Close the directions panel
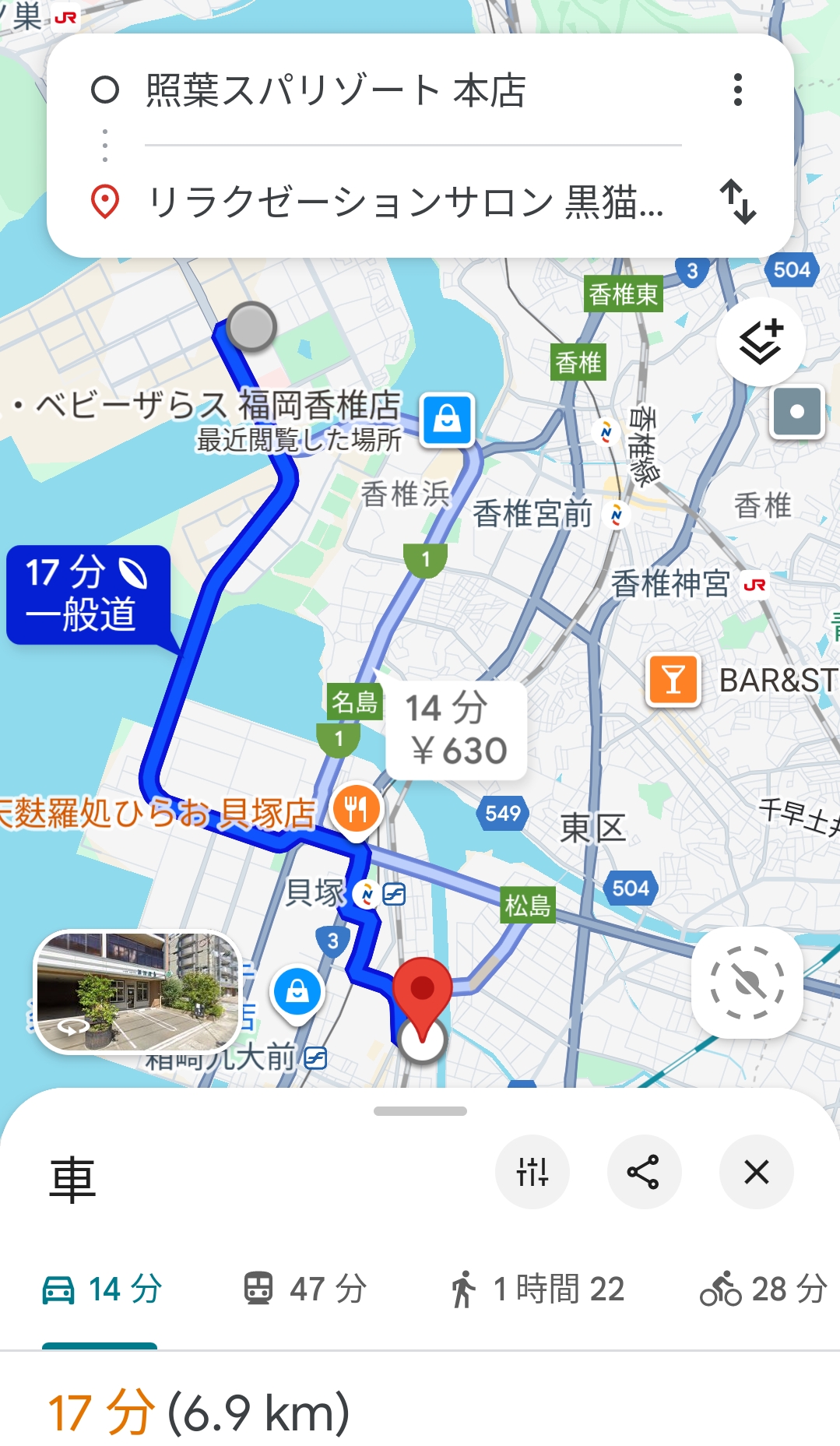The width and height of the screenshot is (840, 1446). coord(756,1172)
